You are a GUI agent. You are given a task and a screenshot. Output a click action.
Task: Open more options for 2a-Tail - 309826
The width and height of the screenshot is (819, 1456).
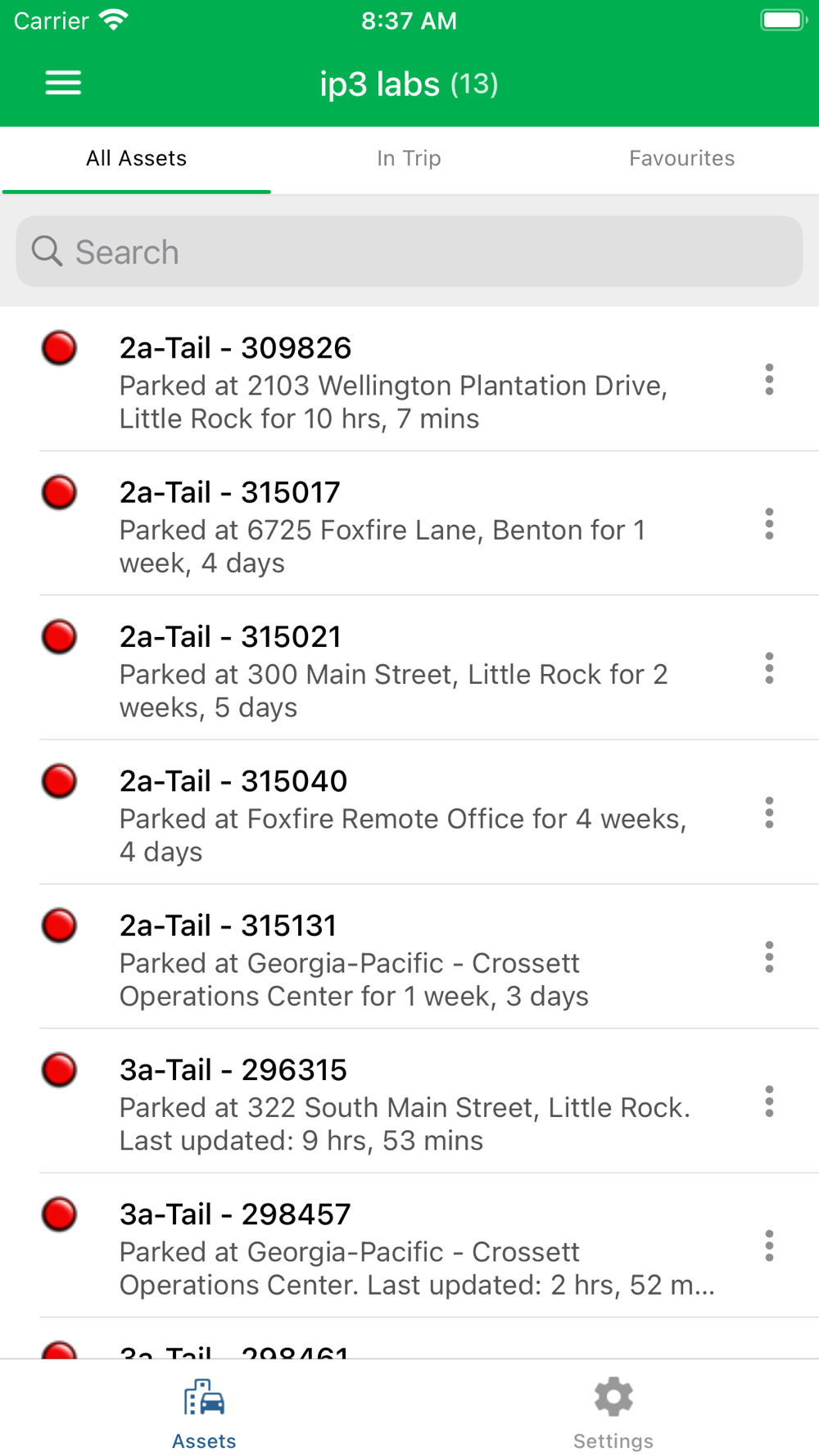click(769, 380)
